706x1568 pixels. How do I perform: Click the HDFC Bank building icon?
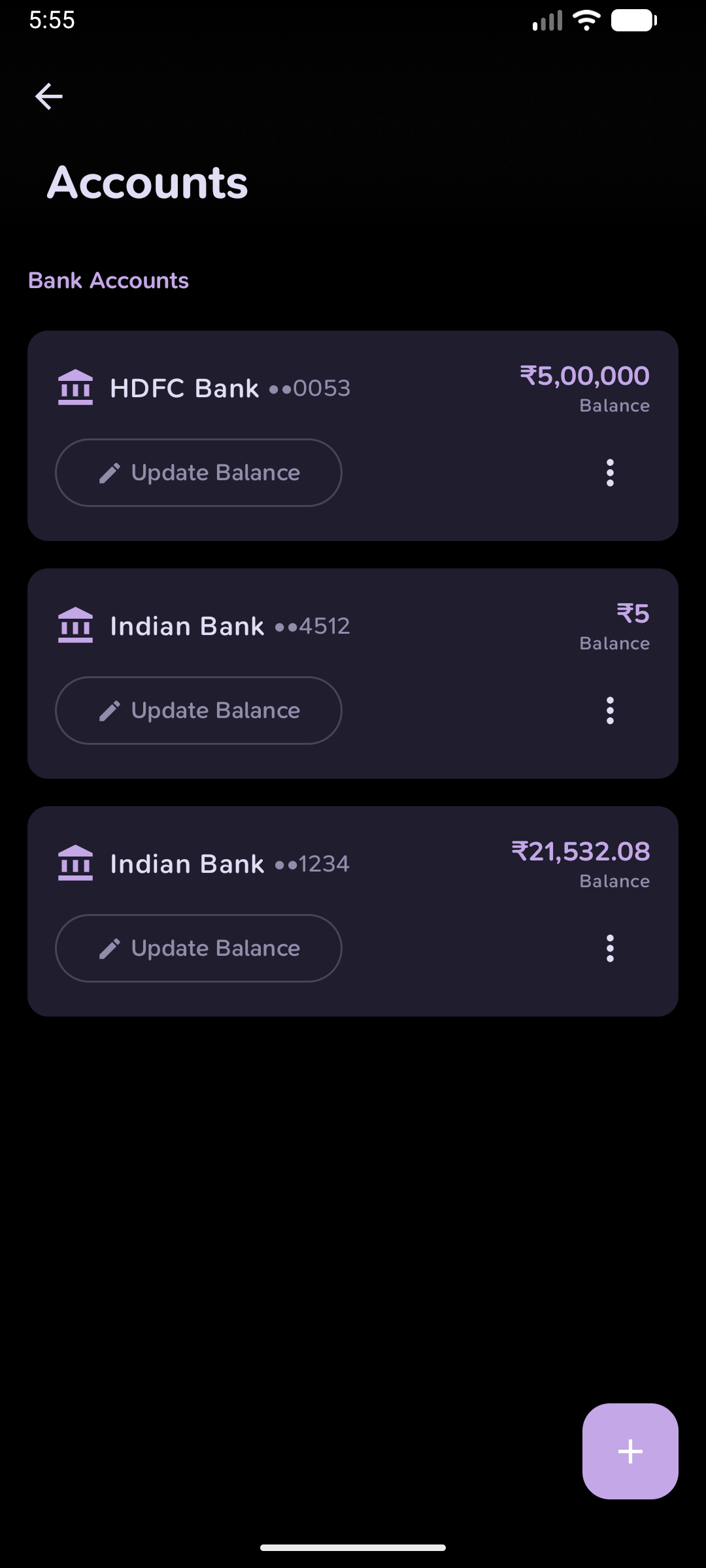(75, 387)
